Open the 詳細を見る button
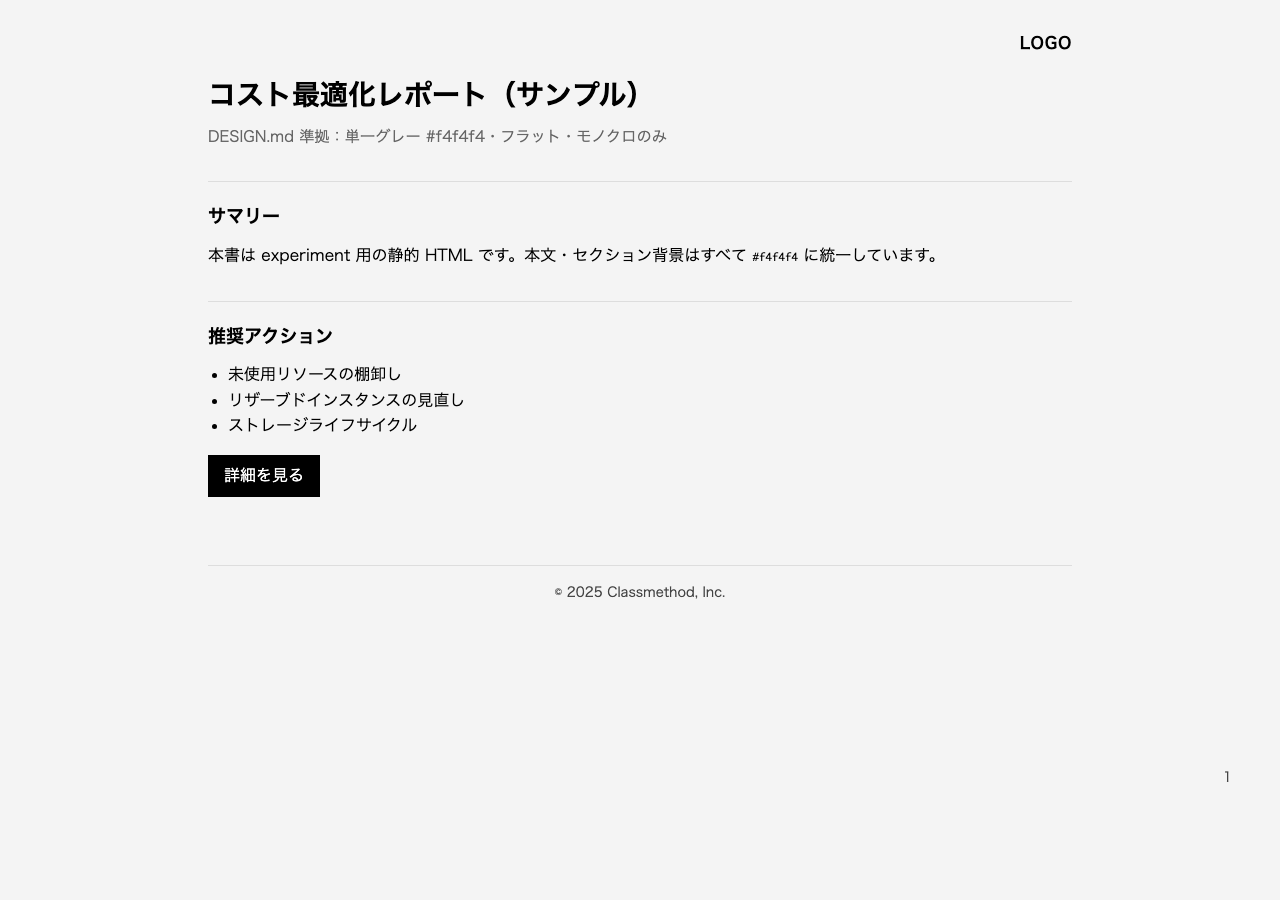This screenshot has width=1280, height=900. pos(264,476)
